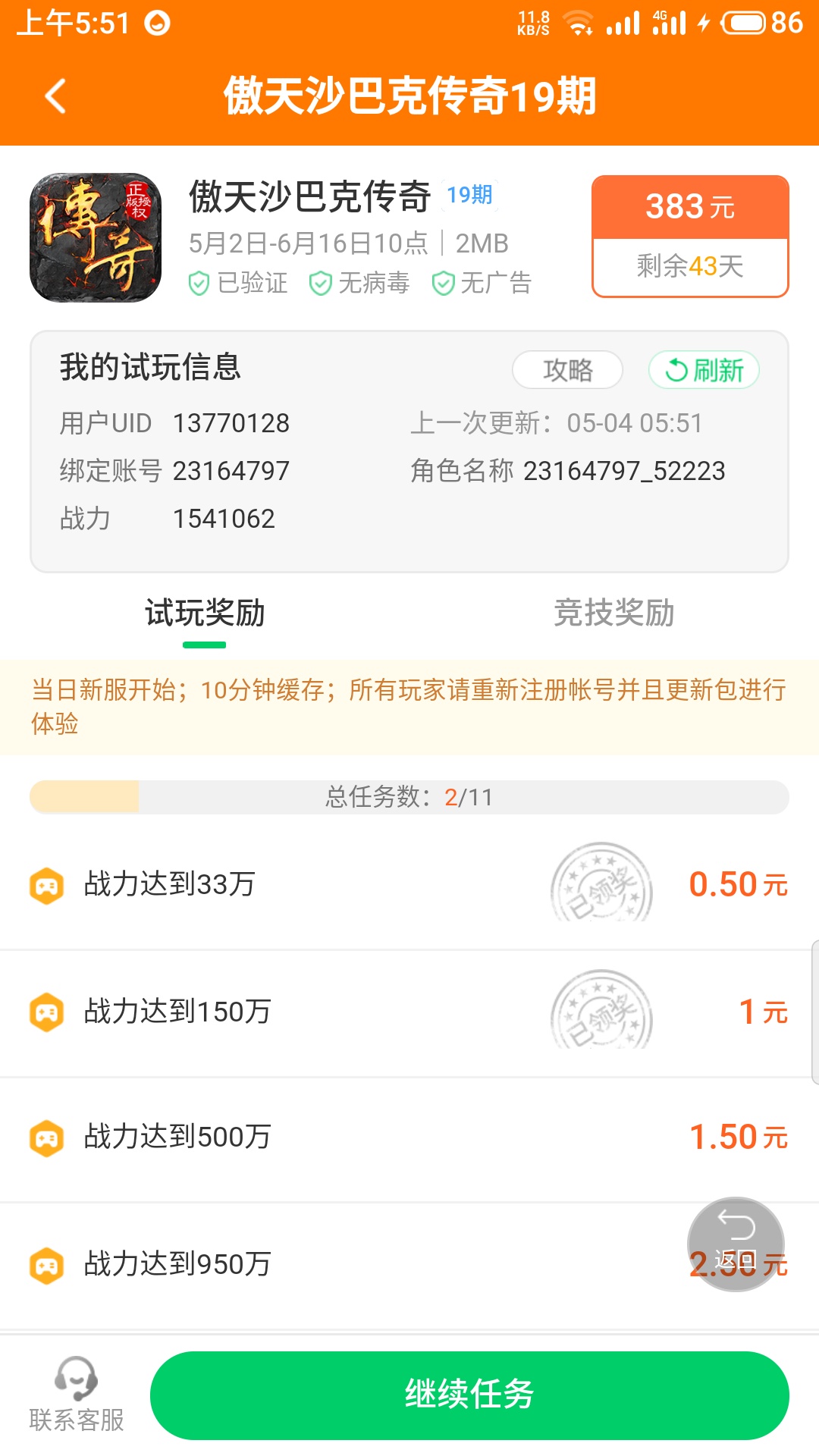Viewport: 819px width, 1456px height.
Task: Tap the floating 返回 button
Action: tap(735, 1244)
